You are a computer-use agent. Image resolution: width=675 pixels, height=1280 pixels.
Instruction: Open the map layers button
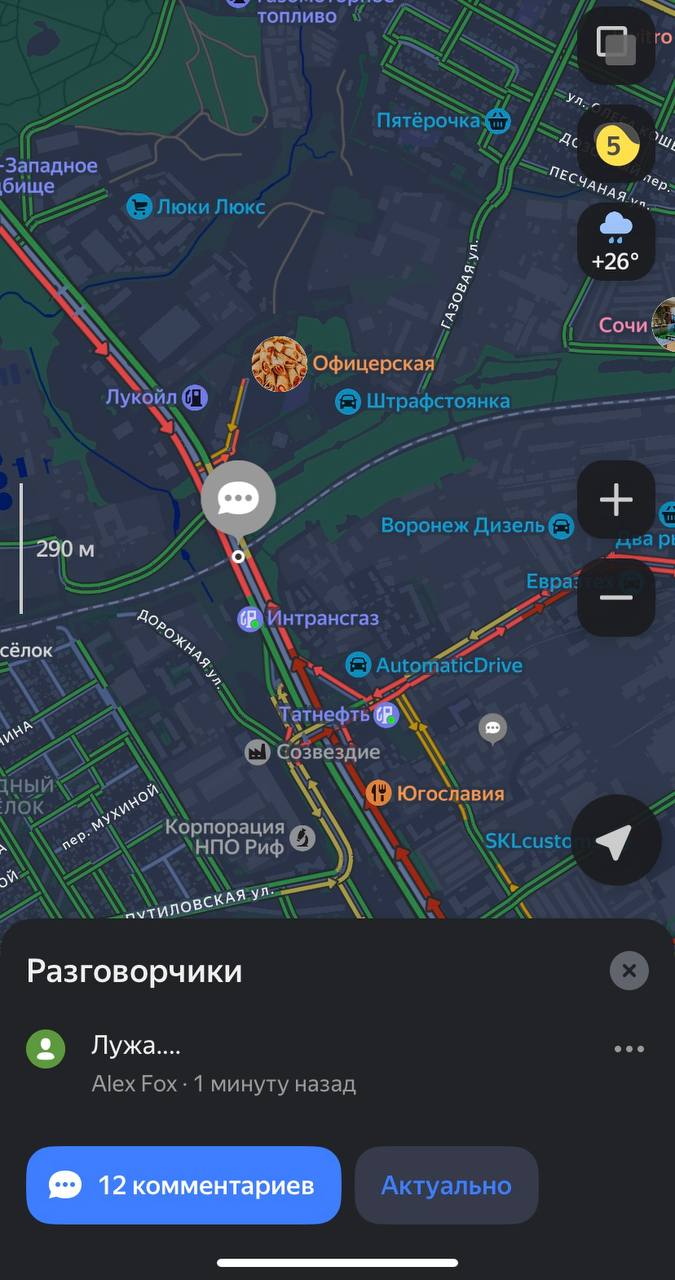pos(616,46)
